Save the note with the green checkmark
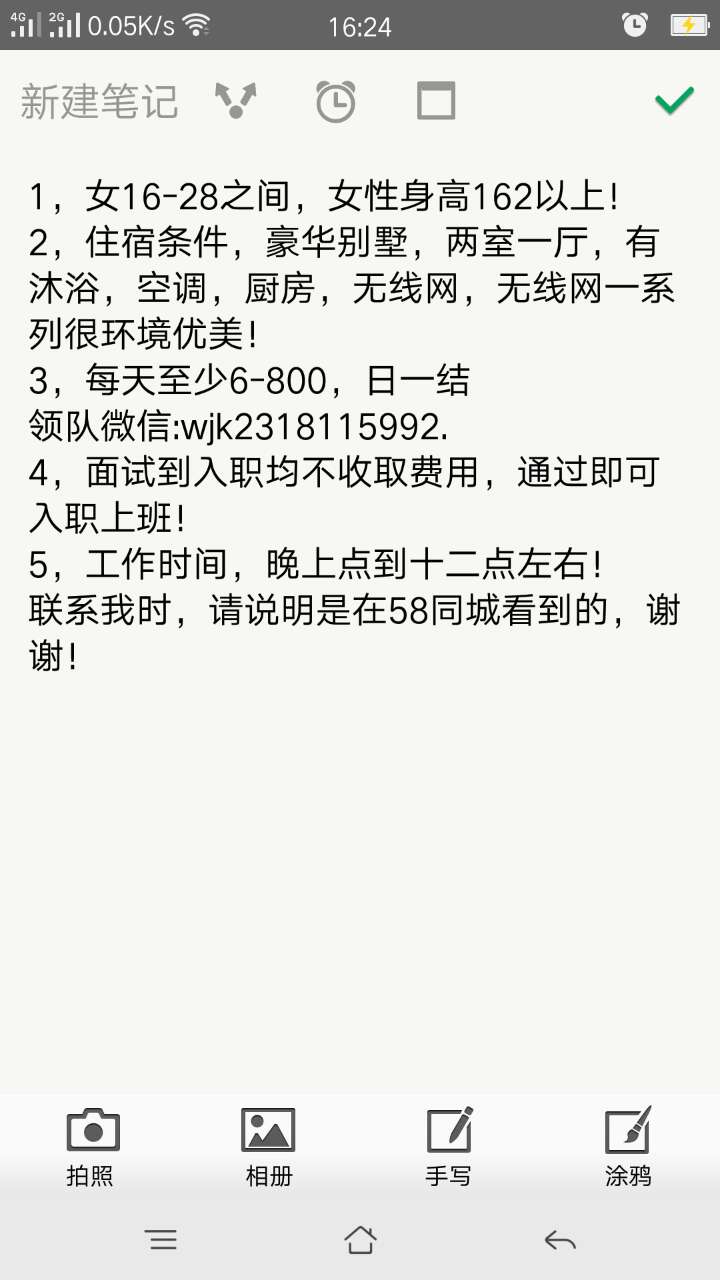This screenshot has width=720, height=1280. pos(674,100)
